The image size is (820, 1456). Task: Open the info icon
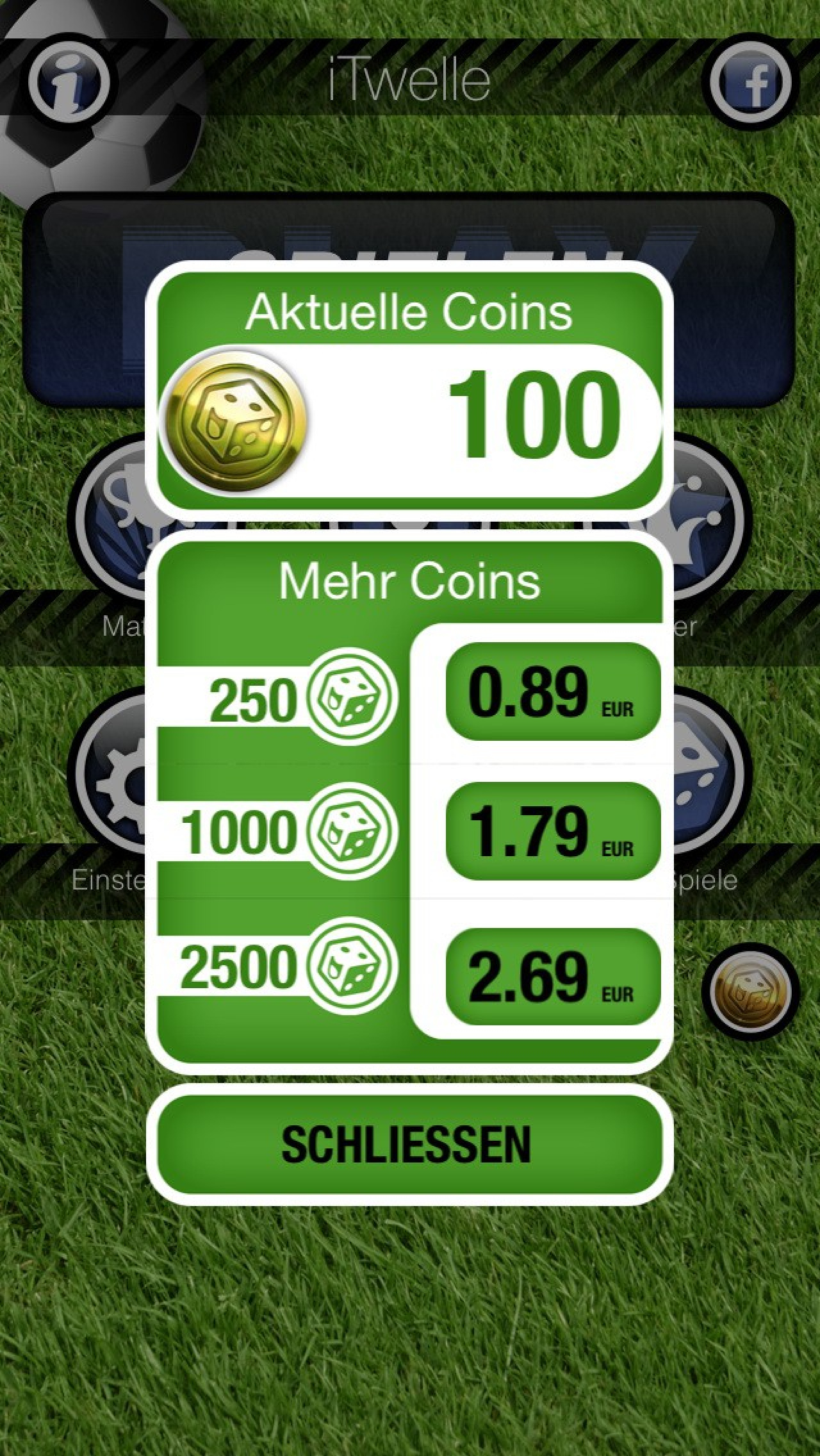(69, 81)
